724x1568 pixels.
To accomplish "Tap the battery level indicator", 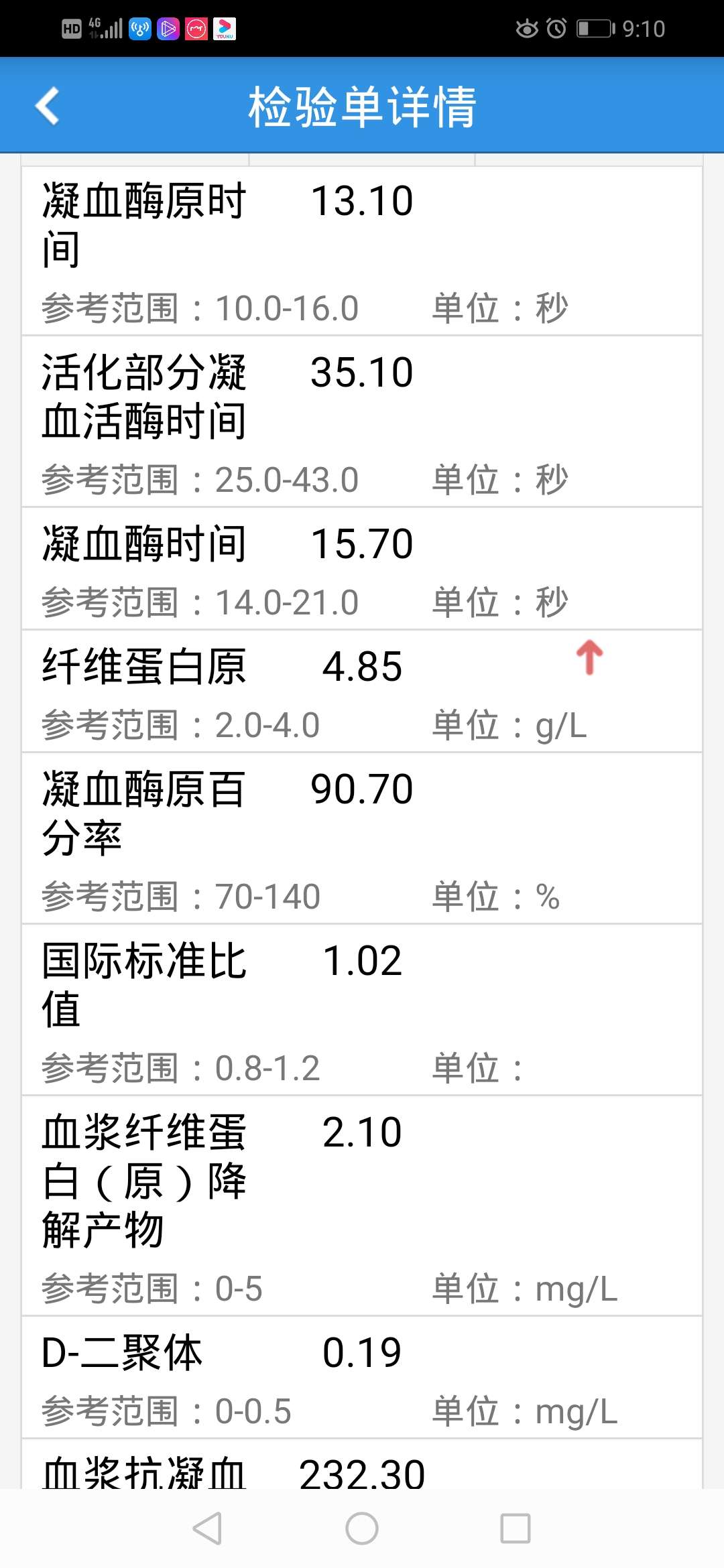I will point(597,28).
